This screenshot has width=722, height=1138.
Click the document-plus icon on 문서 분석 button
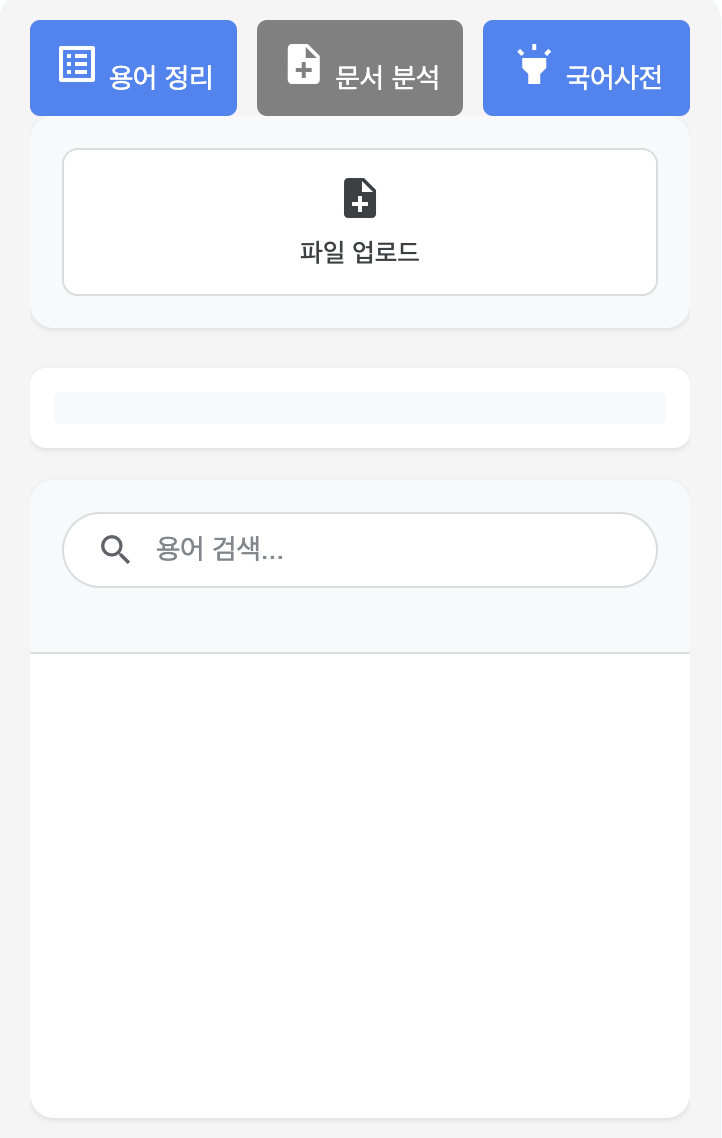pos(305,62)
